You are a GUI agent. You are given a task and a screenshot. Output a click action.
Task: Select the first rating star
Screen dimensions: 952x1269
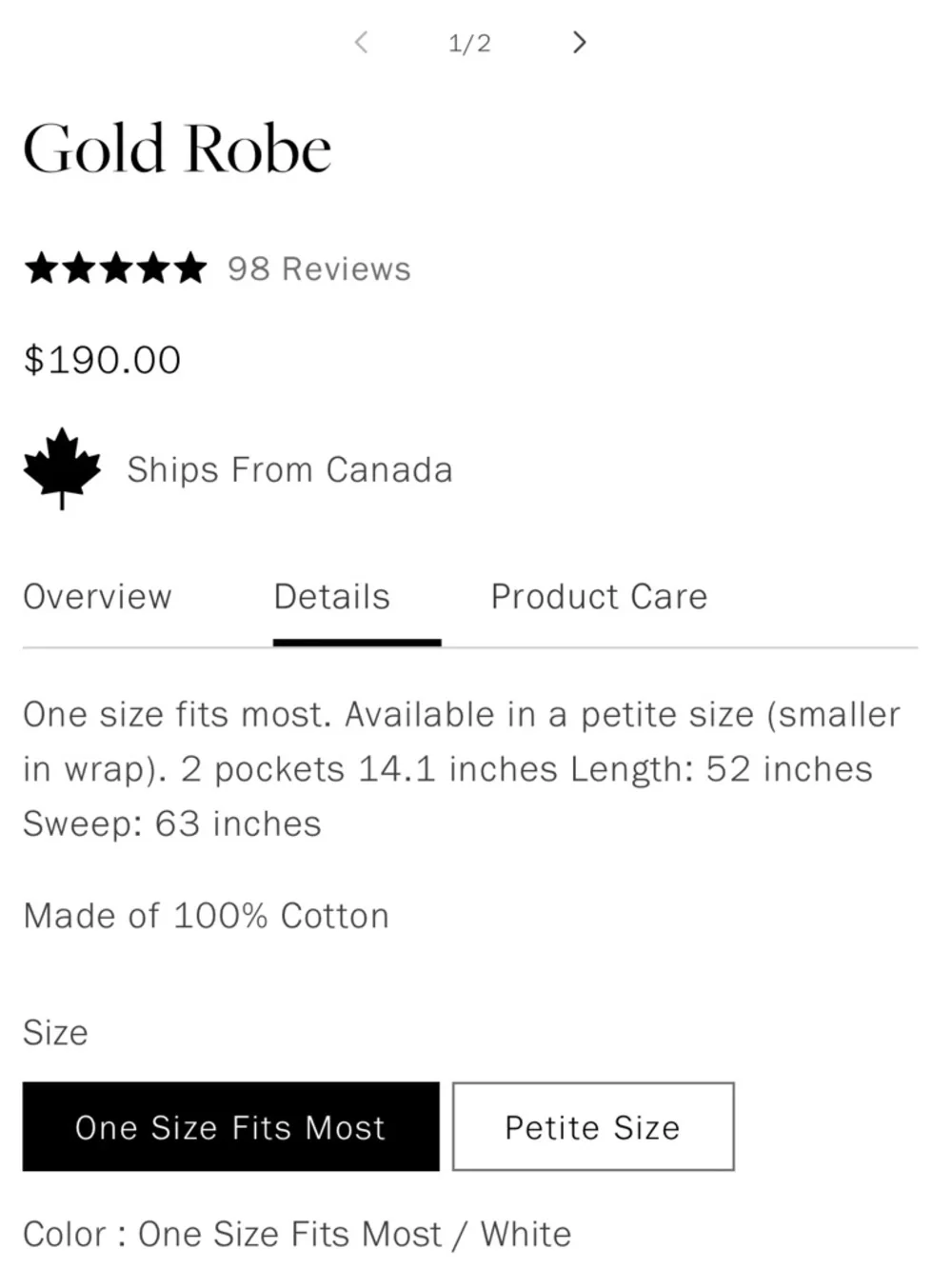click(x=42, y=268)
